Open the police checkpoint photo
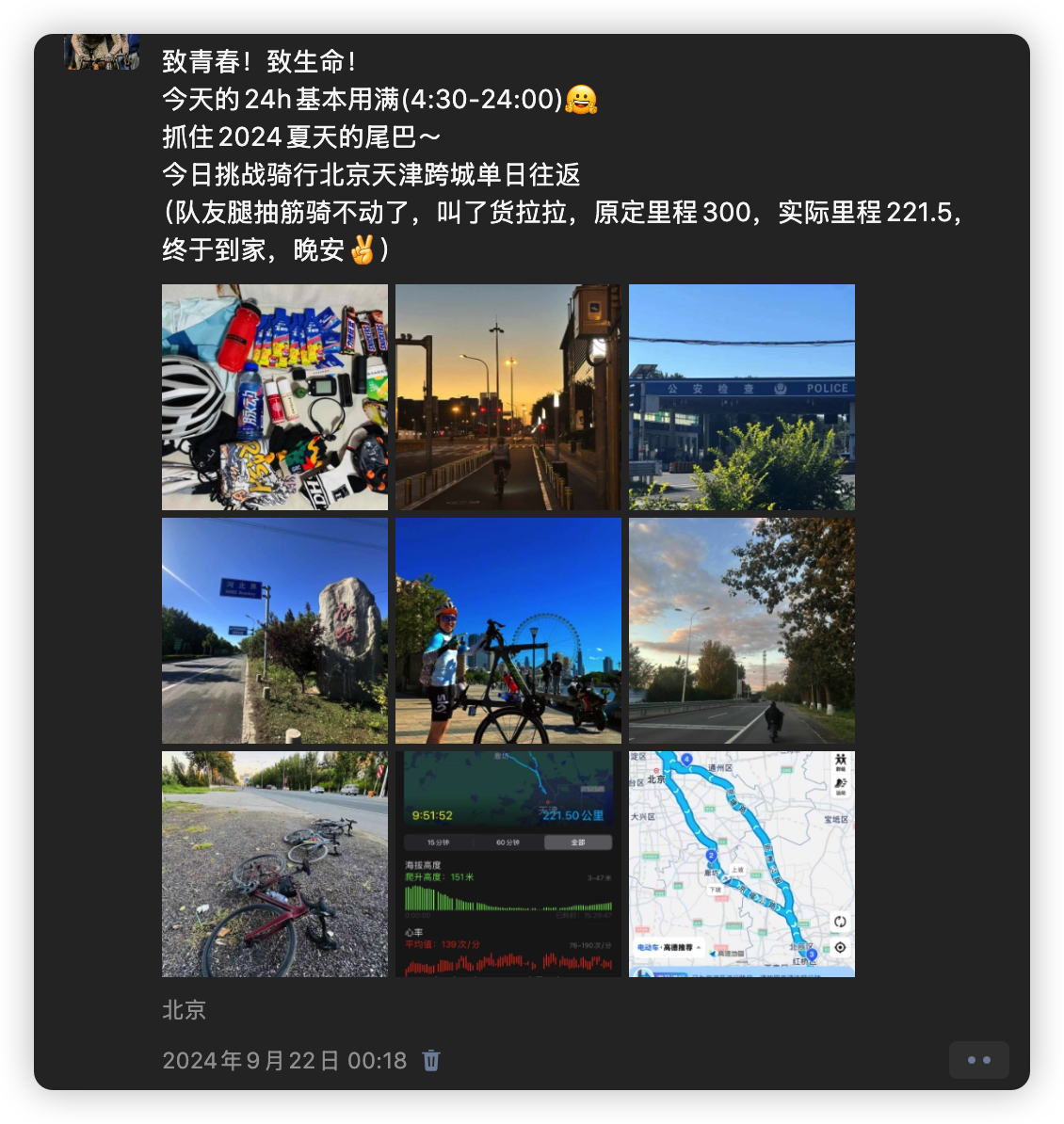This screenshot has height=1124, width=1064. click(x=742, y=397)
